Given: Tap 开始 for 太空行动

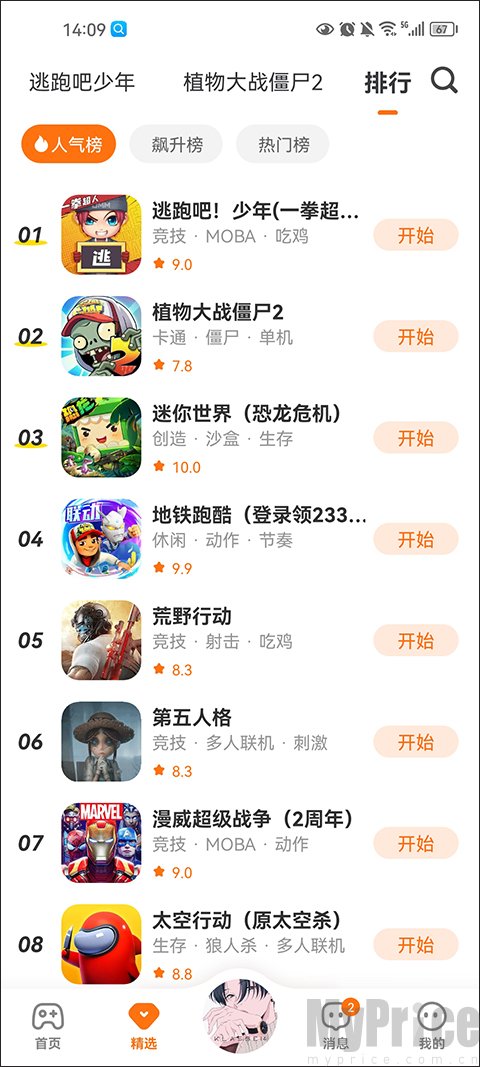Looking at the screenshot, I should tap(416, 945).
